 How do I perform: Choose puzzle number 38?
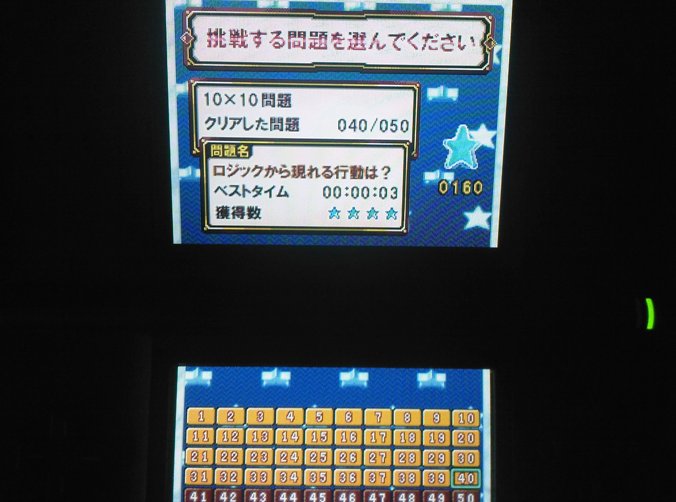click(408, 477)
